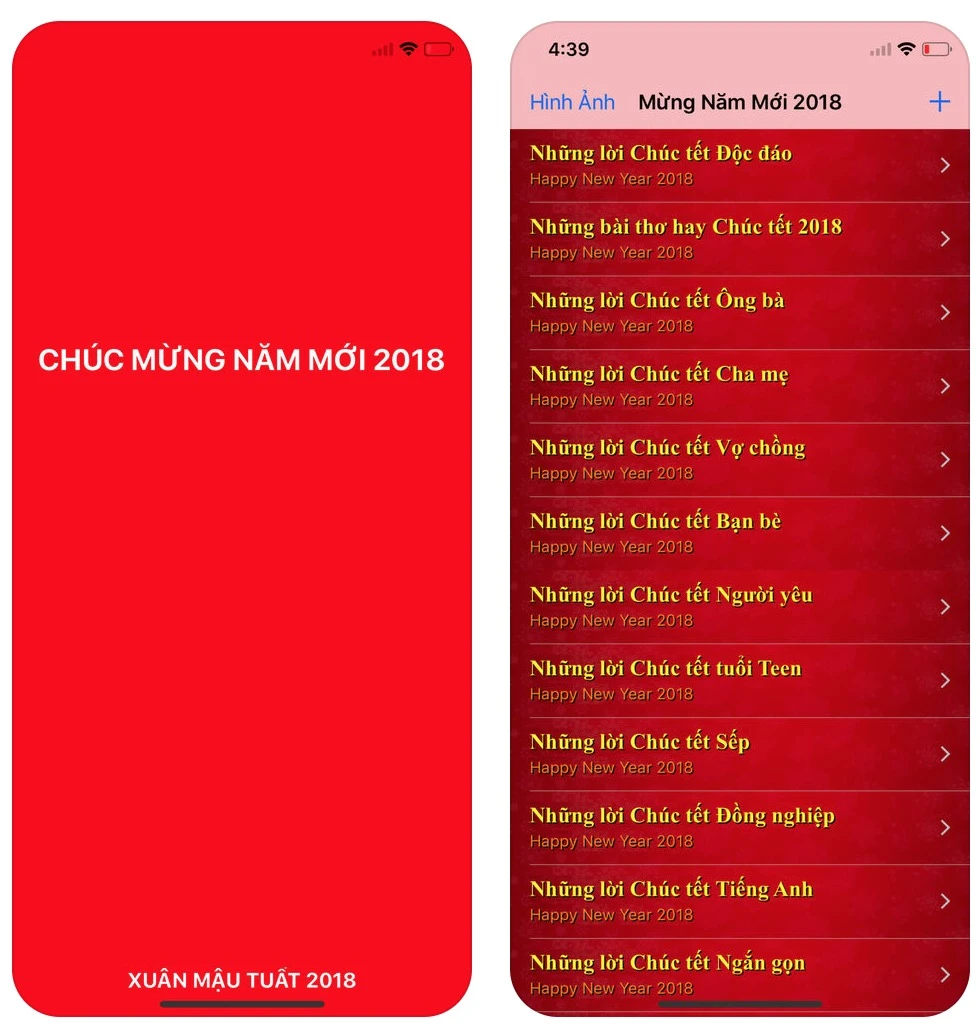Open Những lời Chúc tết Người yêu
The width and height of the screenshot is (980, 1026).
[740, 606]
